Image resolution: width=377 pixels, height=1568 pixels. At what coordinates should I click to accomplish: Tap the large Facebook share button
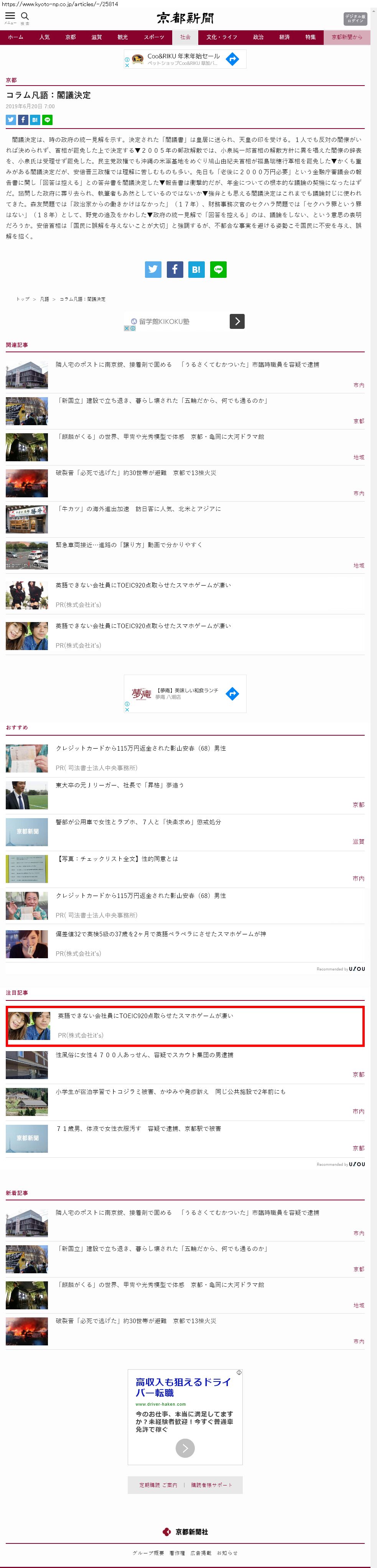(175, 269)
